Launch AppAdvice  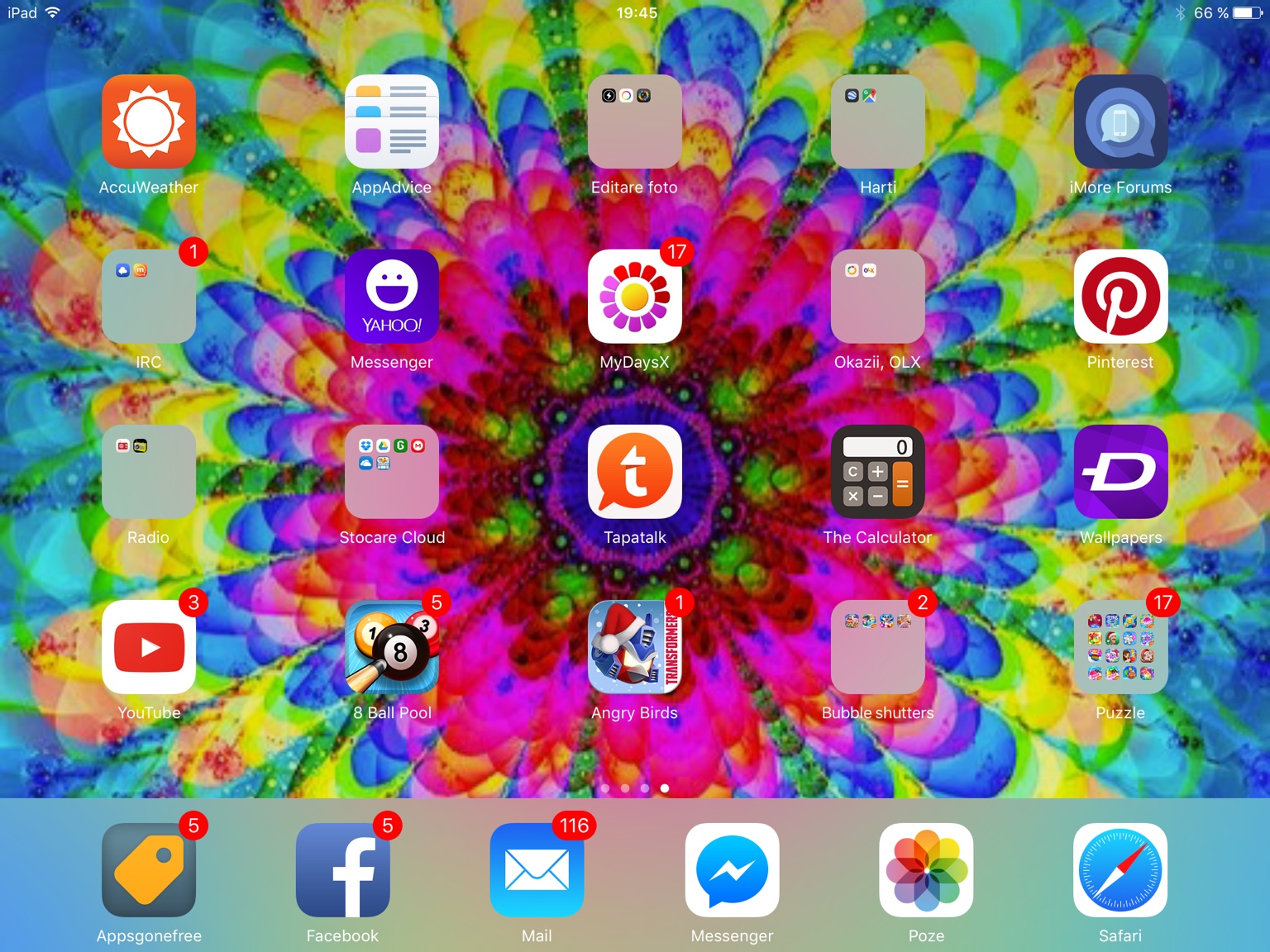392,122
